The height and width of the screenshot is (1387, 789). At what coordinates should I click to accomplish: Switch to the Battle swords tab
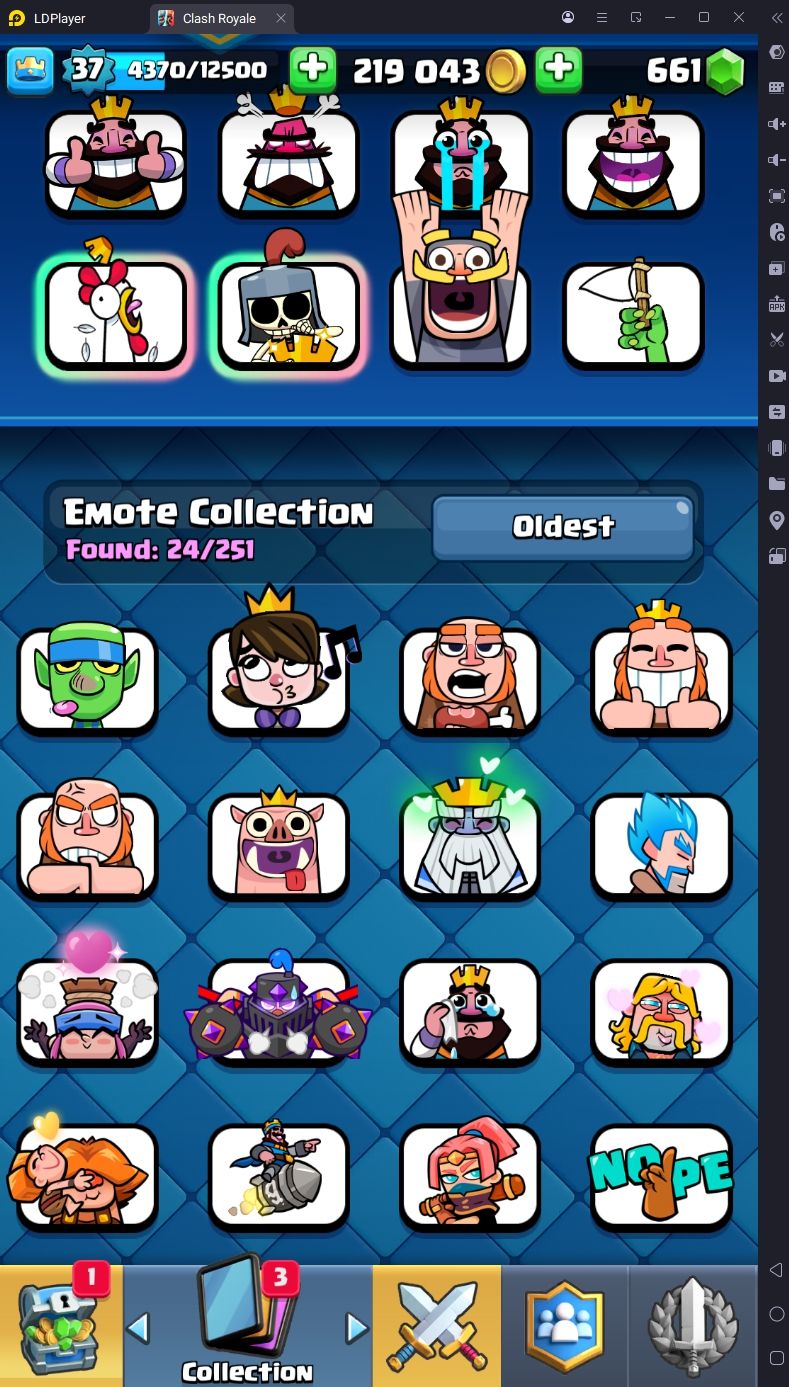pos(437,1325)
